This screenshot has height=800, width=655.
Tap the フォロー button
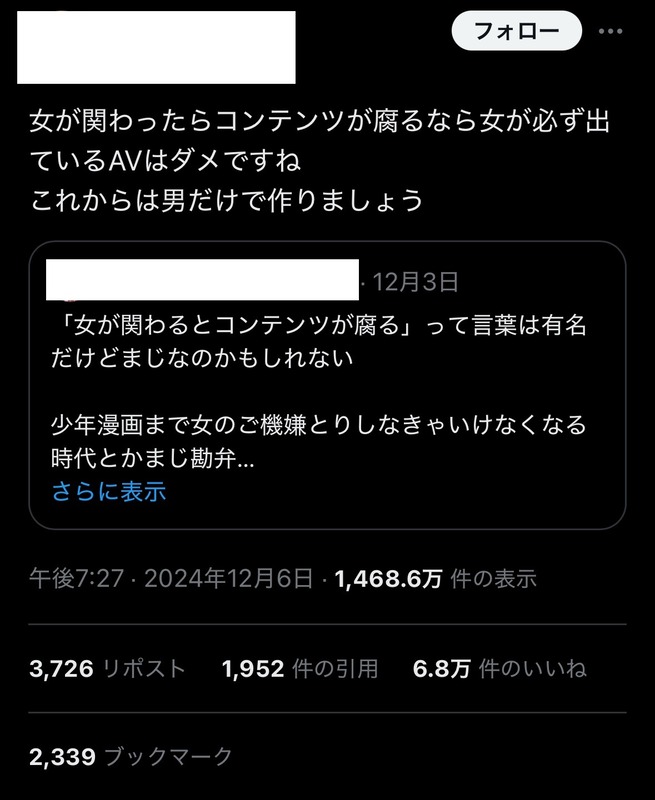pos(517,31)
